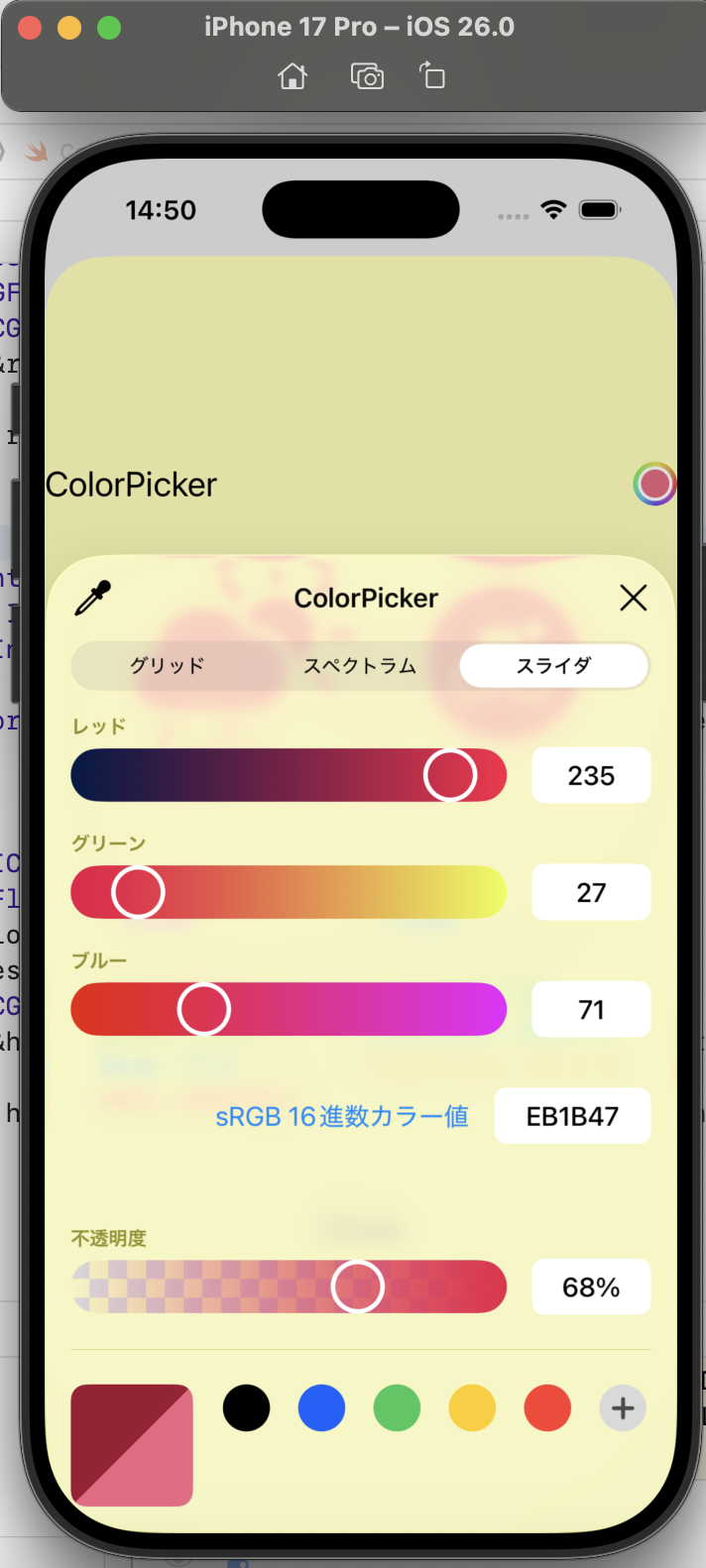Select the blue color swatch

322,1407
